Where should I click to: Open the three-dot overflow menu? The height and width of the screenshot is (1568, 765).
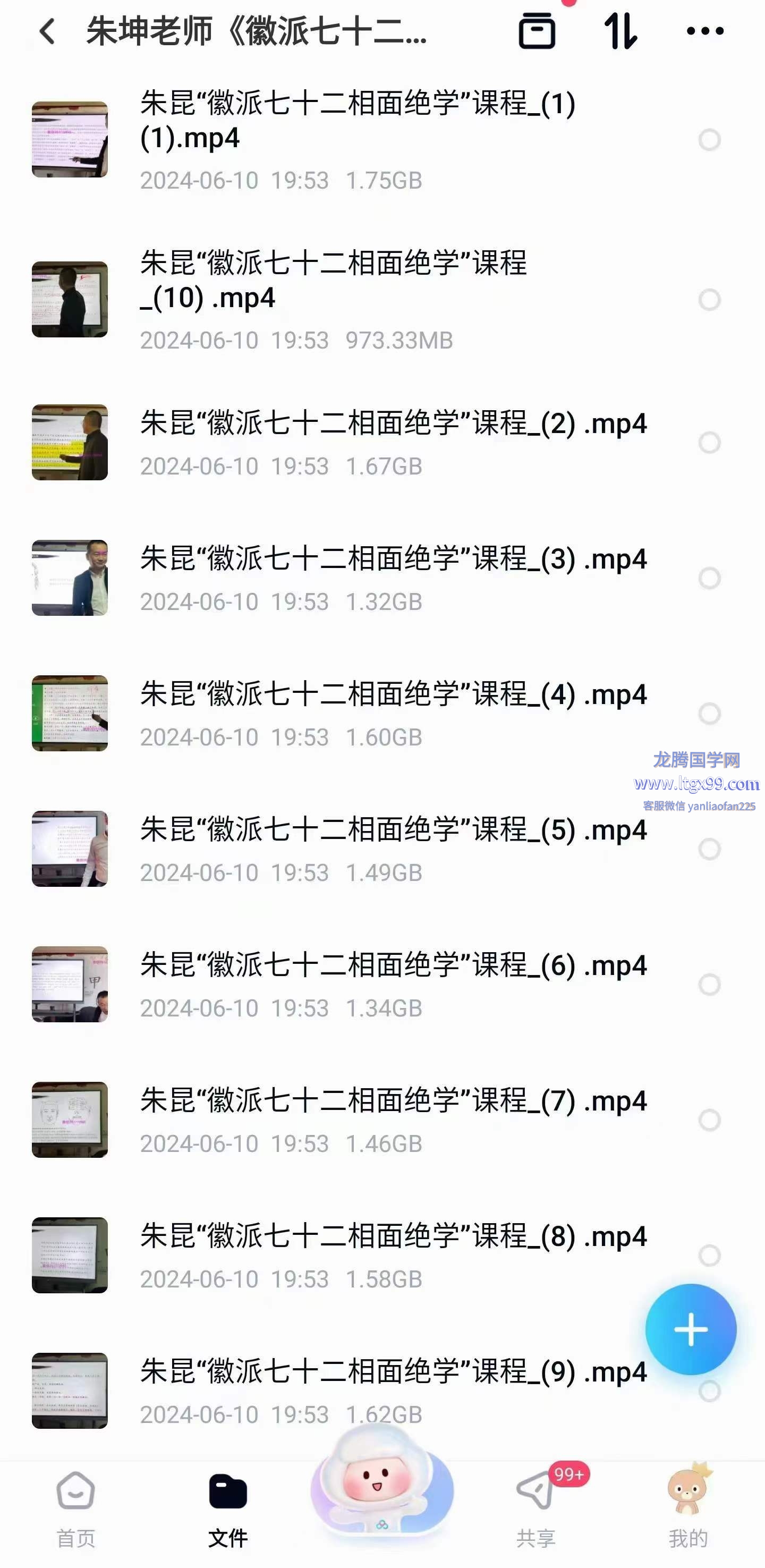705,31
